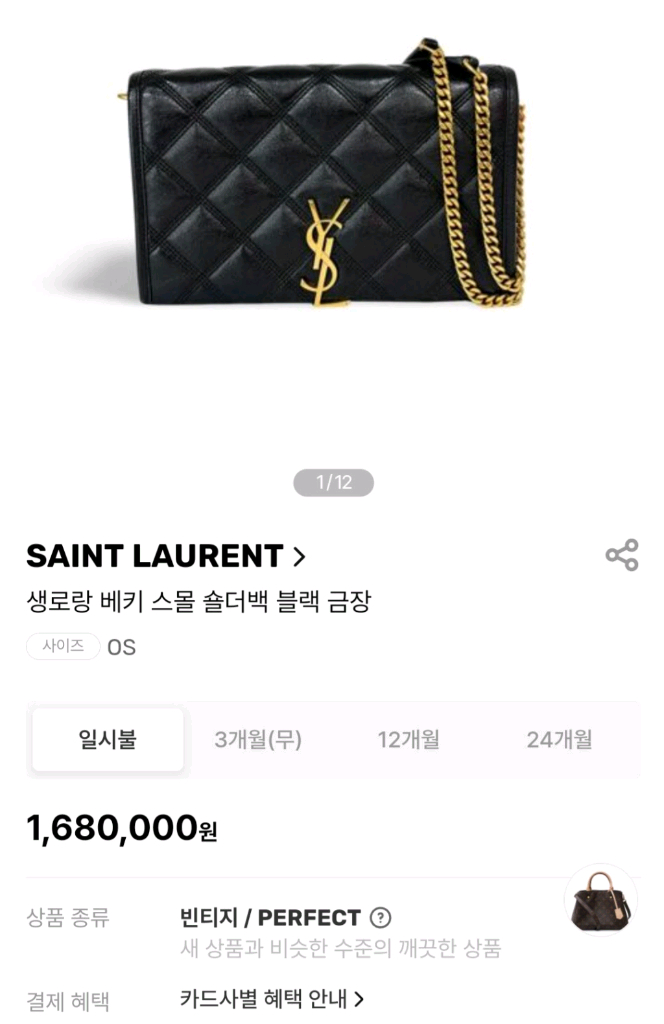Open the PERFECT condition help icon
Viewport: 664px width, 1024px height.
pyautogui.click(x=380, y=917)
